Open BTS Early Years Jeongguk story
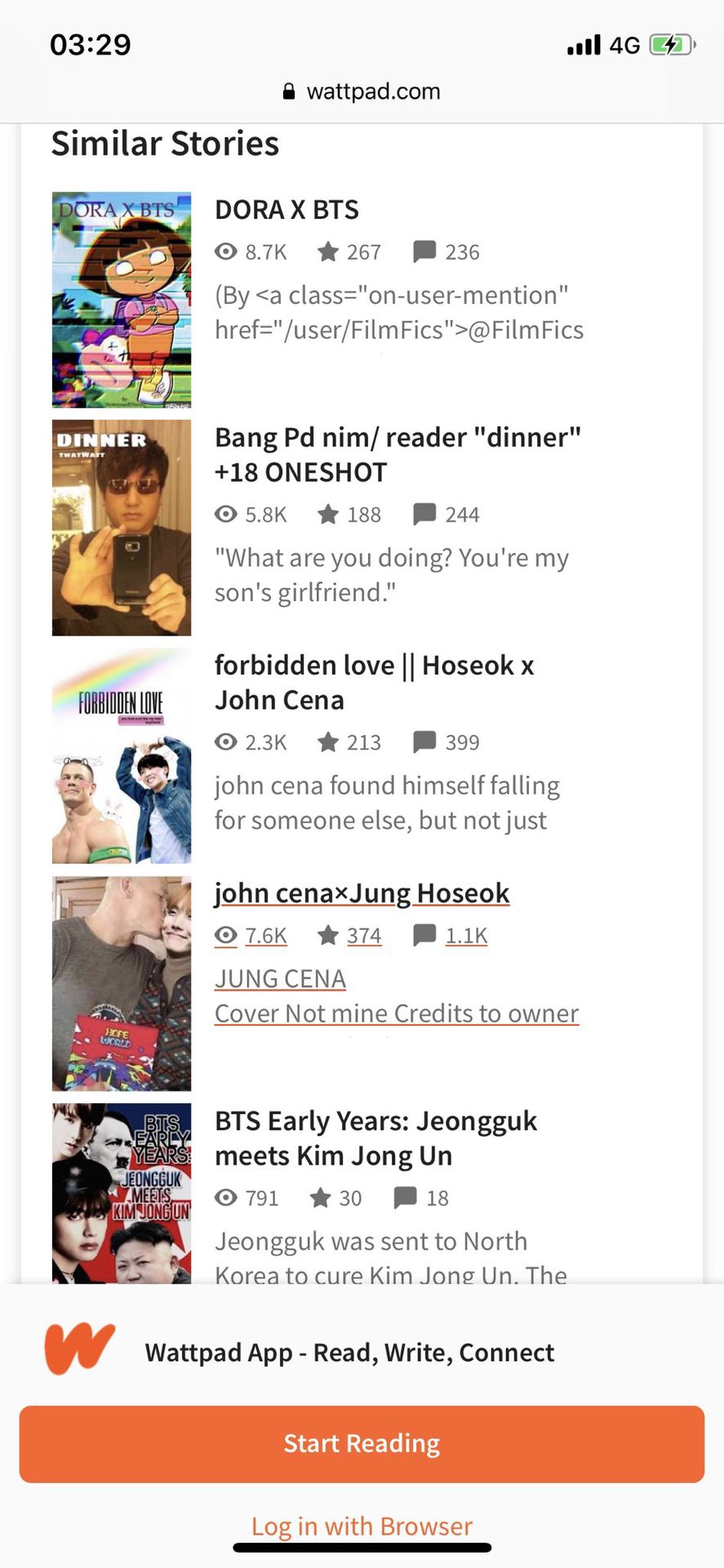 click(375, 1138)
